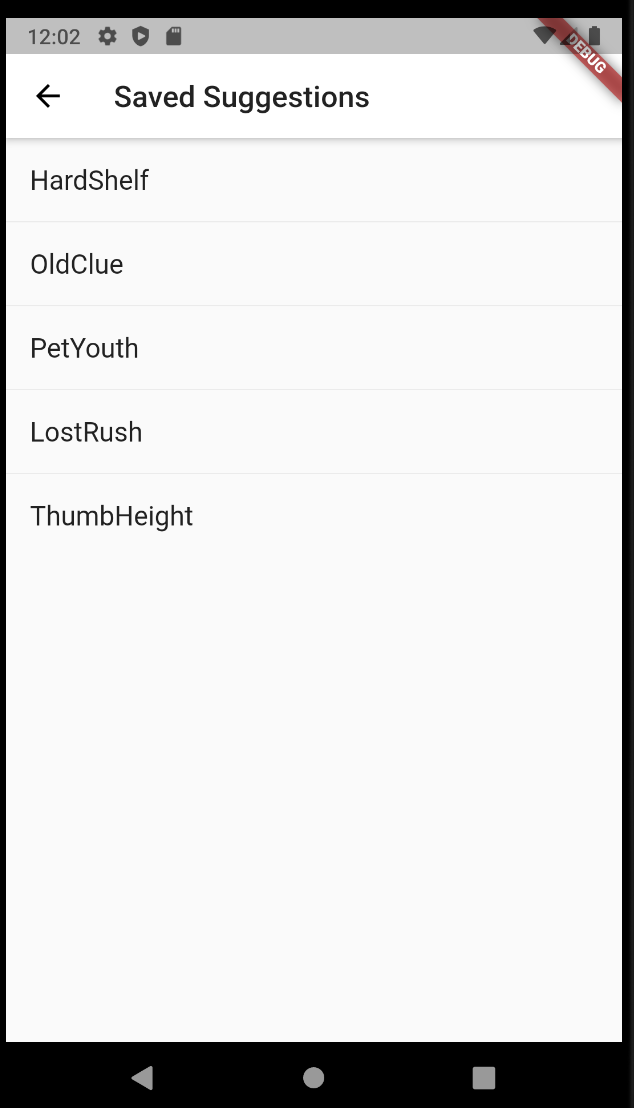The height and width of the screenshot is (1108, 634).
Task: Tap the system home button
Action: (x=314, y=1077)
